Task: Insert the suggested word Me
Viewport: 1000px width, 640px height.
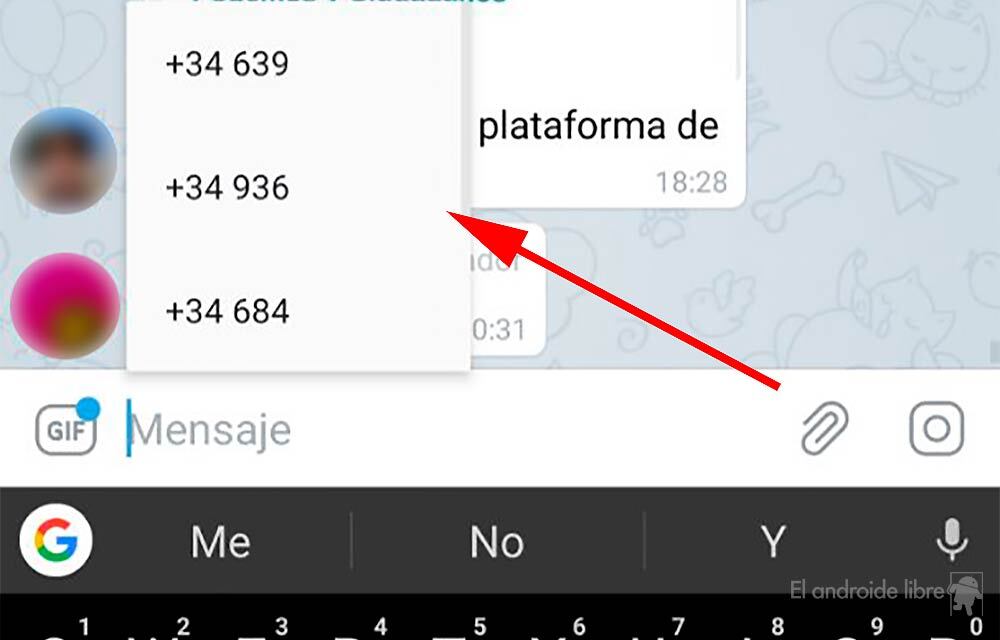Action: [221, 542]
